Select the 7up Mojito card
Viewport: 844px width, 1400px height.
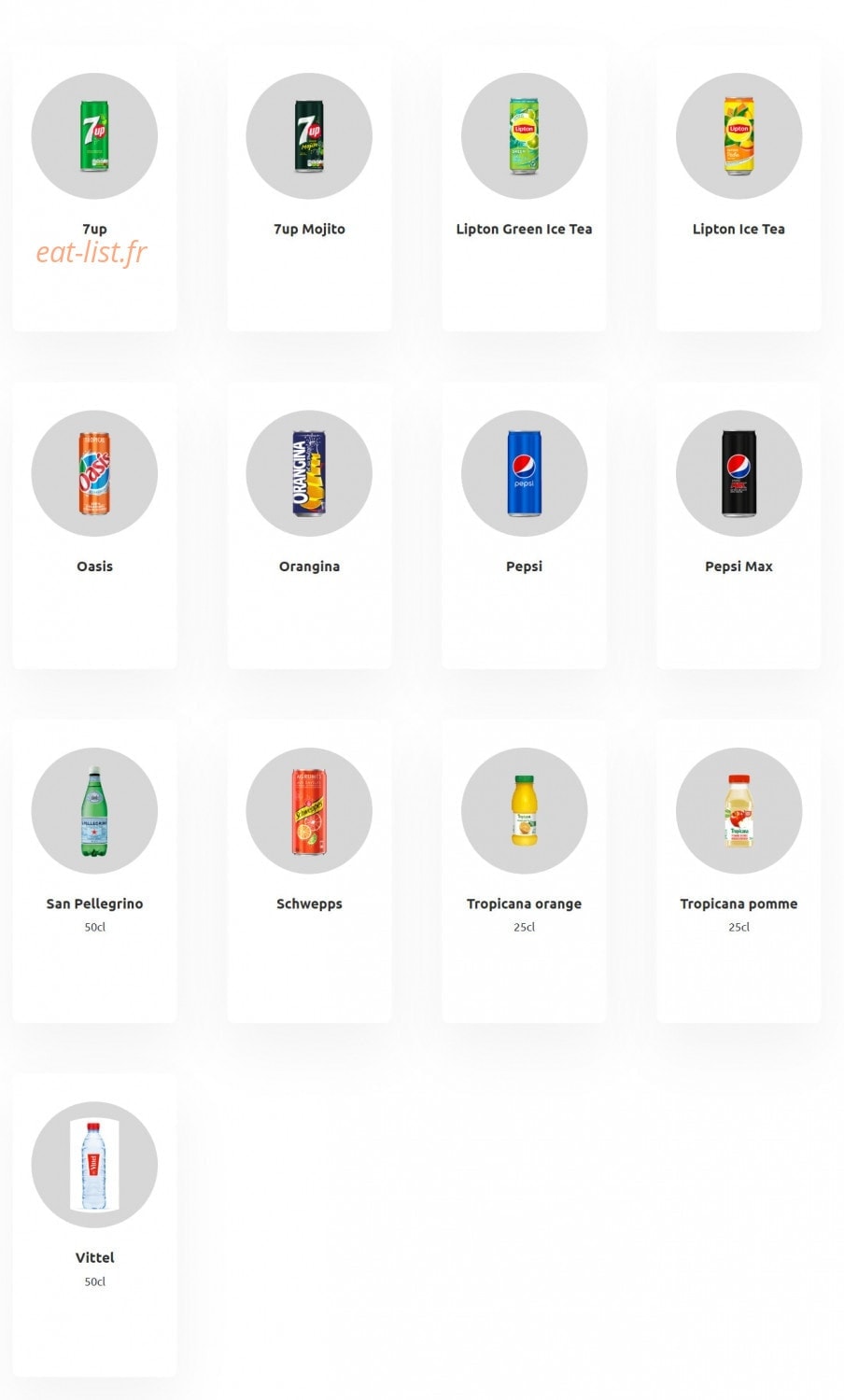click(x=309, y=187)
